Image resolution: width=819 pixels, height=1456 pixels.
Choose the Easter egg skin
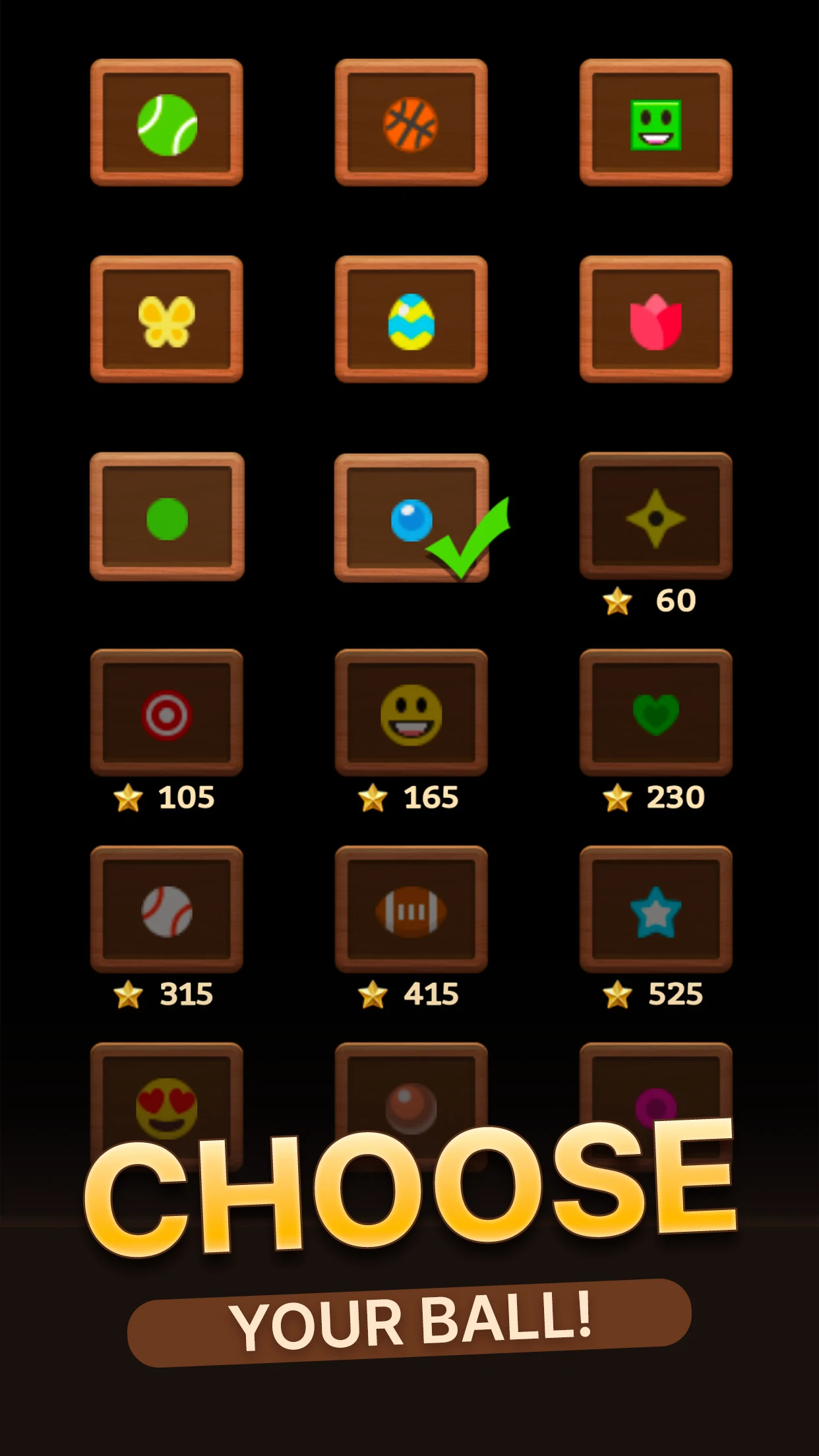point(411,320)
